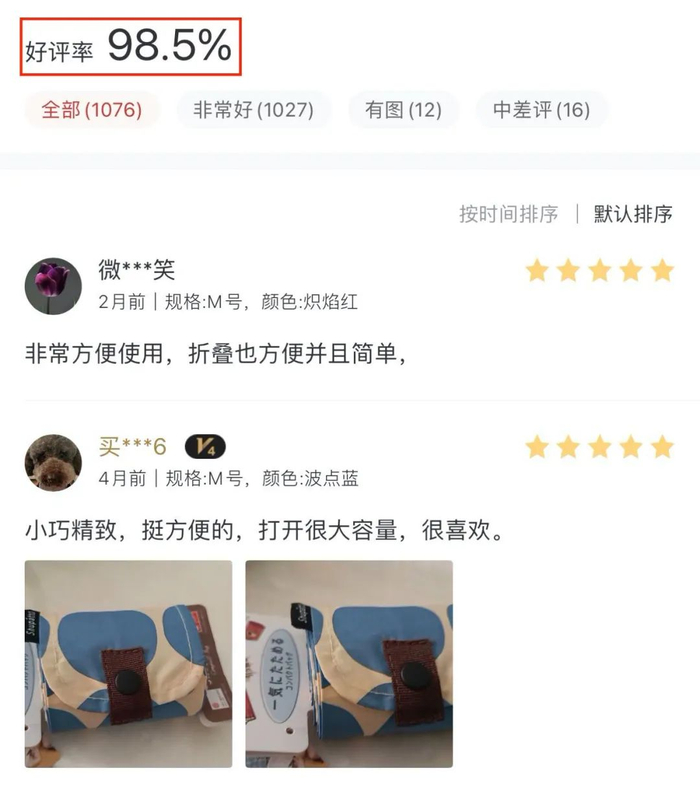The height and width of the screenshot is (799, 700).
Task: Enlarge the first review photo of blue bag
Action: (128, 664)
